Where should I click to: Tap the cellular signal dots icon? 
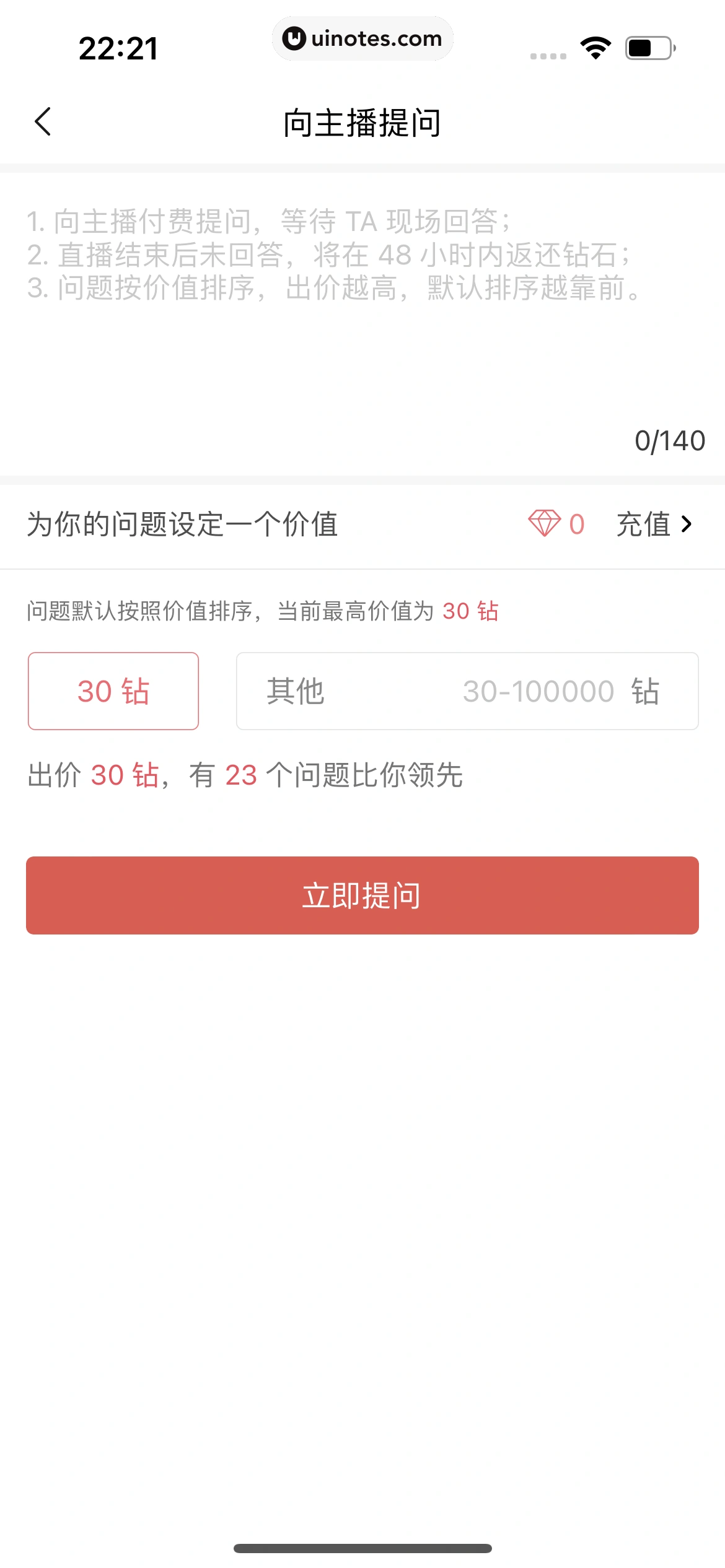tap(548, 56)
